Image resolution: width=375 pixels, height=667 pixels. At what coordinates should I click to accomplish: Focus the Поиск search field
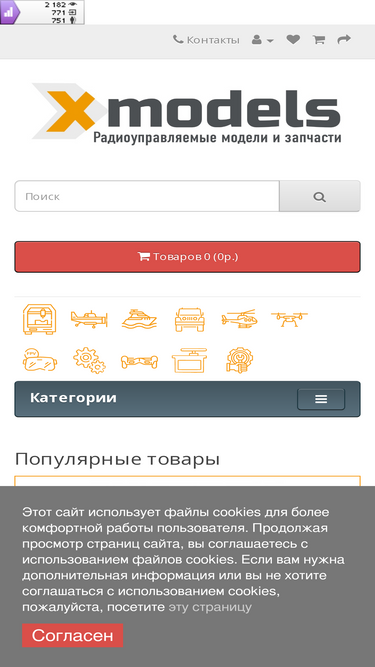point(147,196)
